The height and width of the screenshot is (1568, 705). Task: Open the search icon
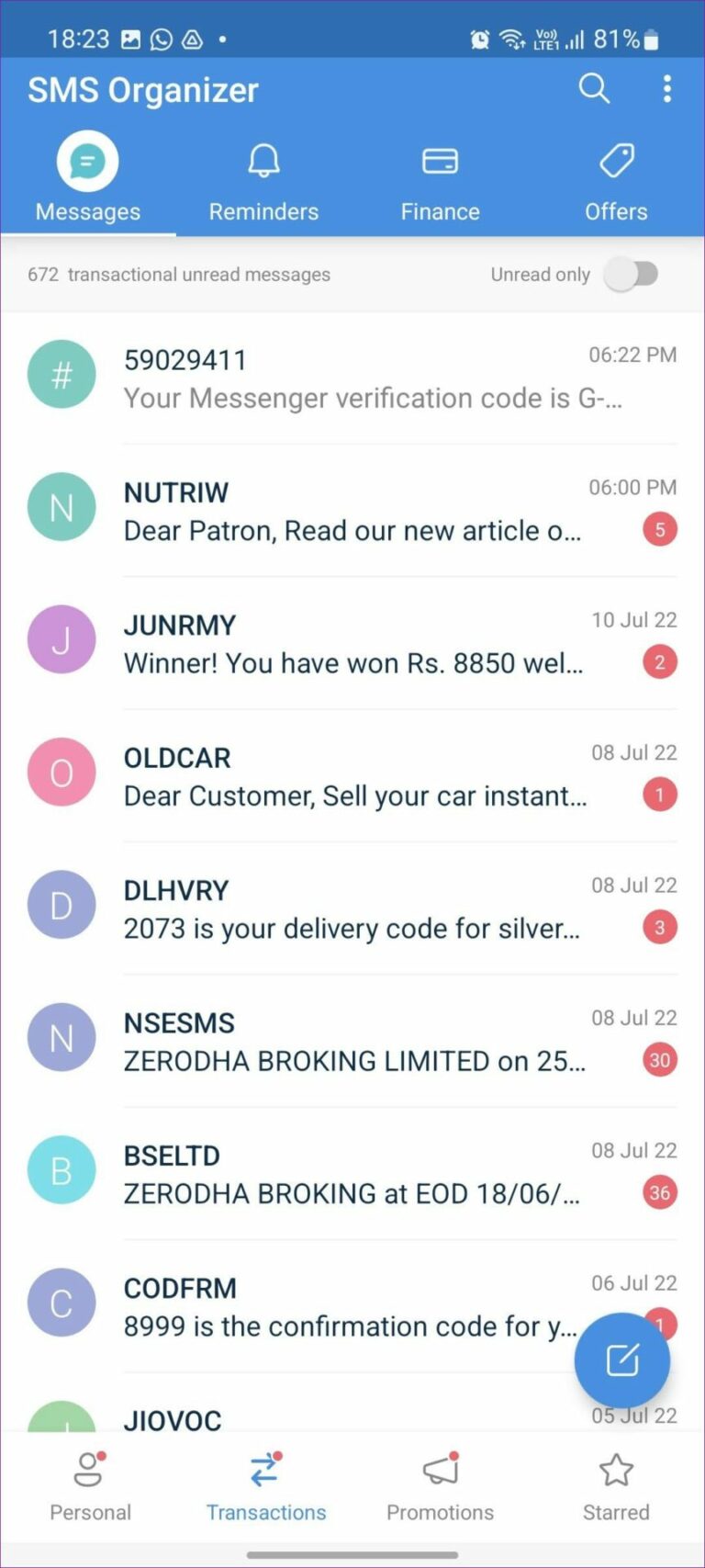tap(594, 89)
